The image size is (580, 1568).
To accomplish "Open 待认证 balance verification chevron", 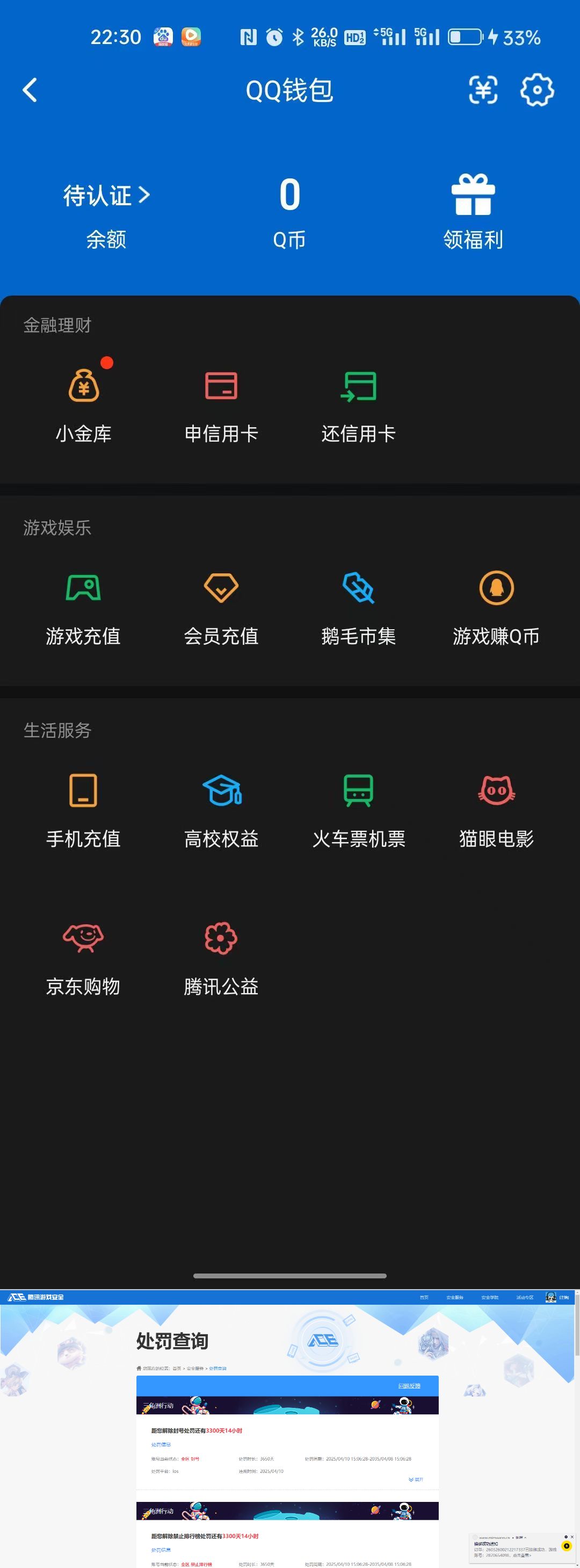I will [x=105, y=195].
